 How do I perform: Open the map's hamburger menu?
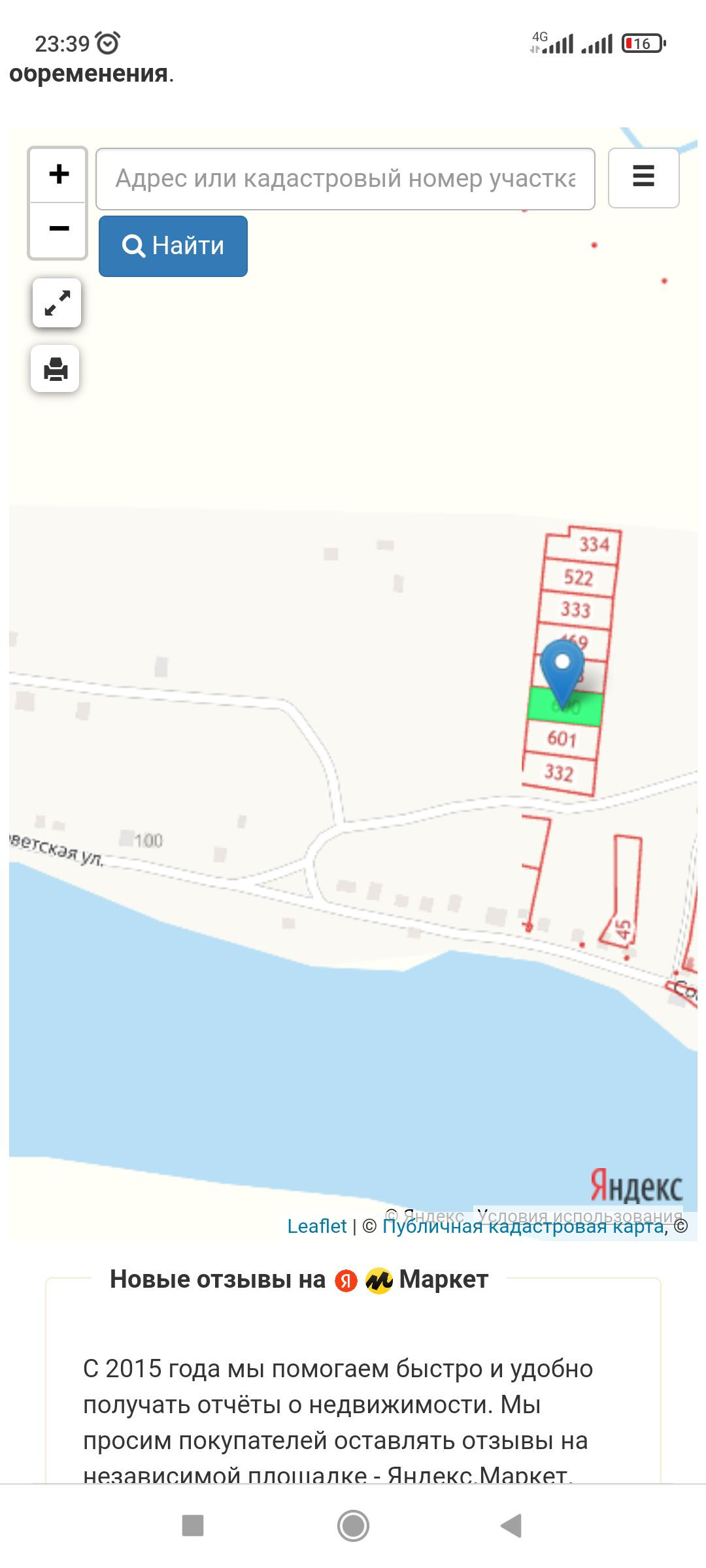click(x=643, y=178)
